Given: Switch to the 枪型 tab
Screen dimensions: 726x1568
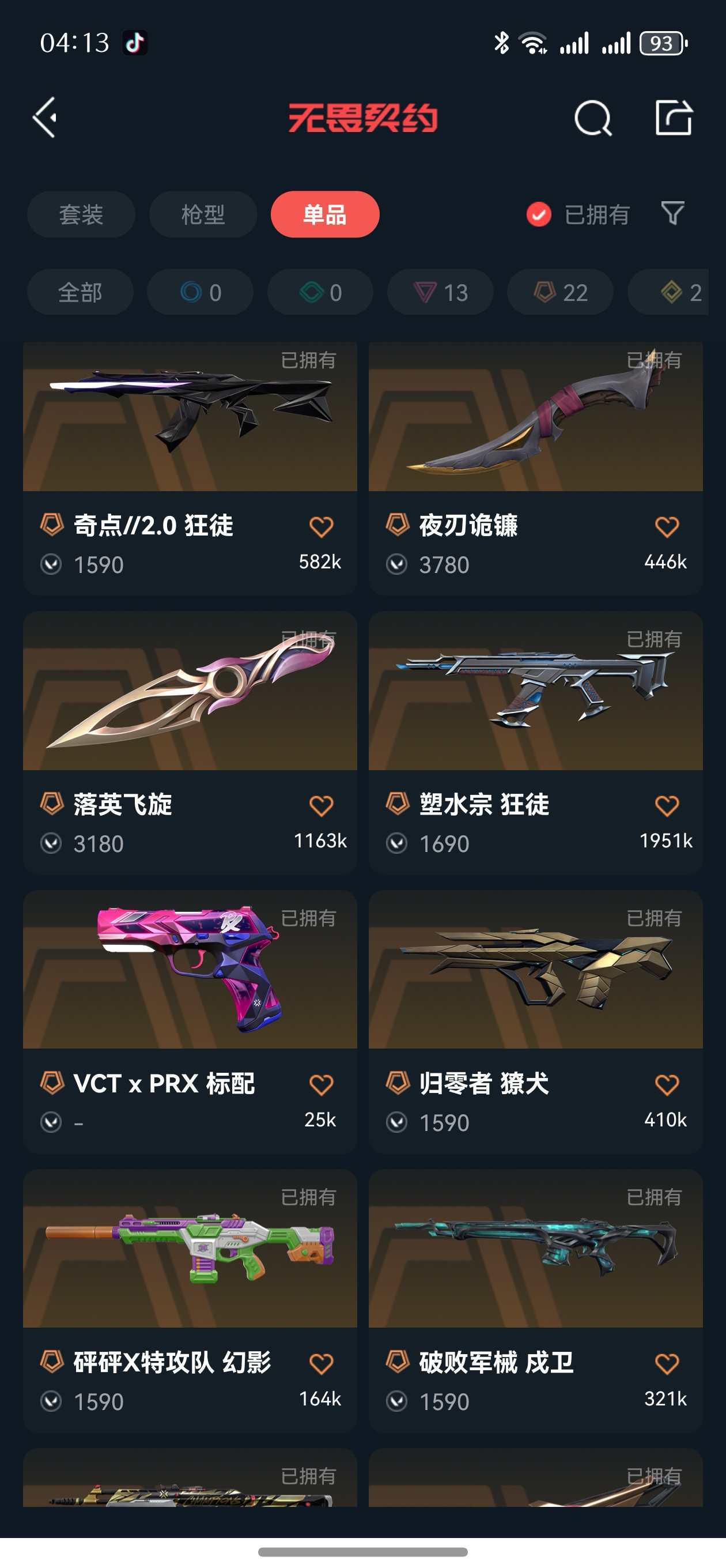Looking at the screenshot, I should 203,214.
